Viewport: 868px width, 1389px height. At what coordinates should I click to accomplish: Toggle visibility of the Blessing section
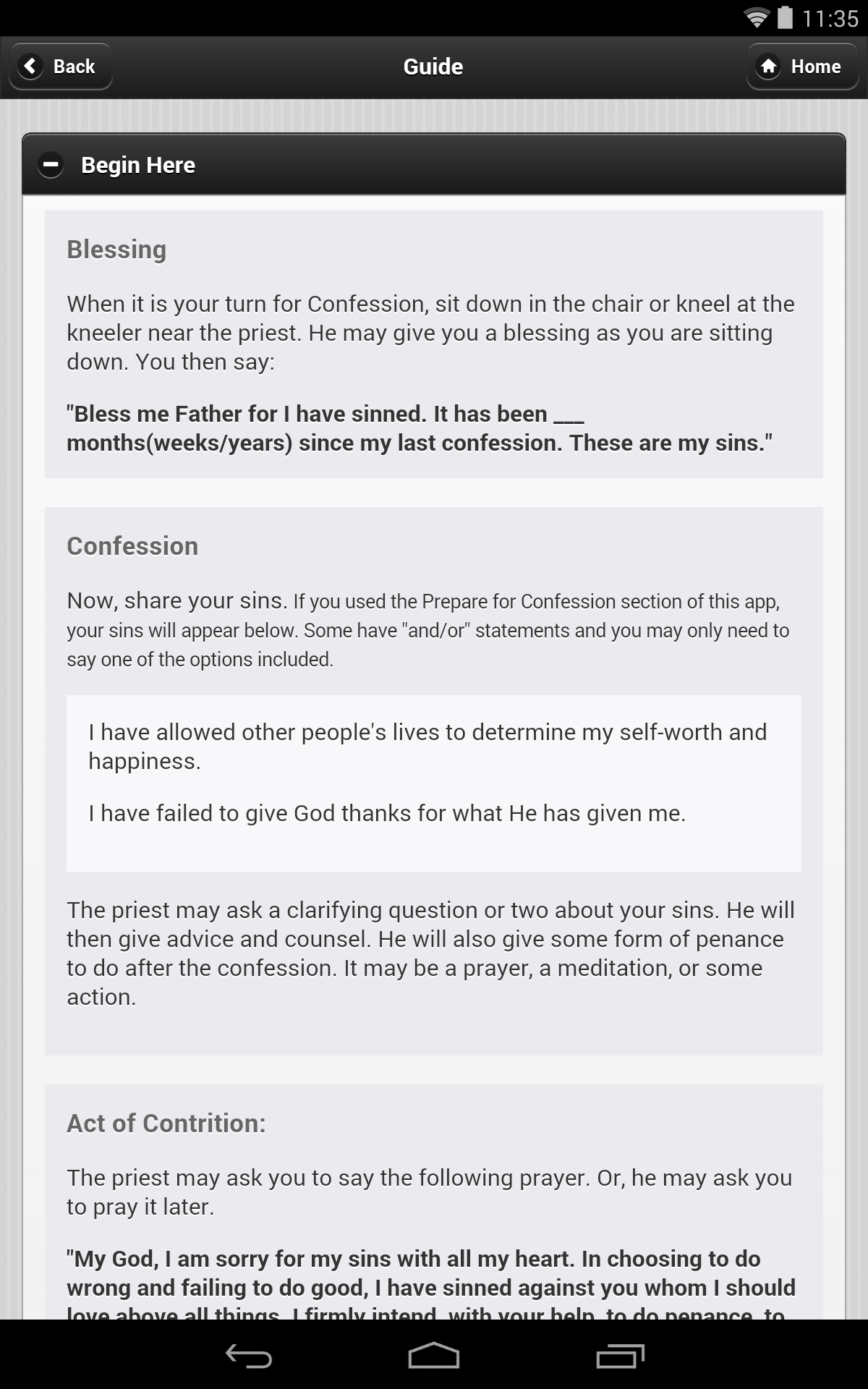(x=116, y=249)
